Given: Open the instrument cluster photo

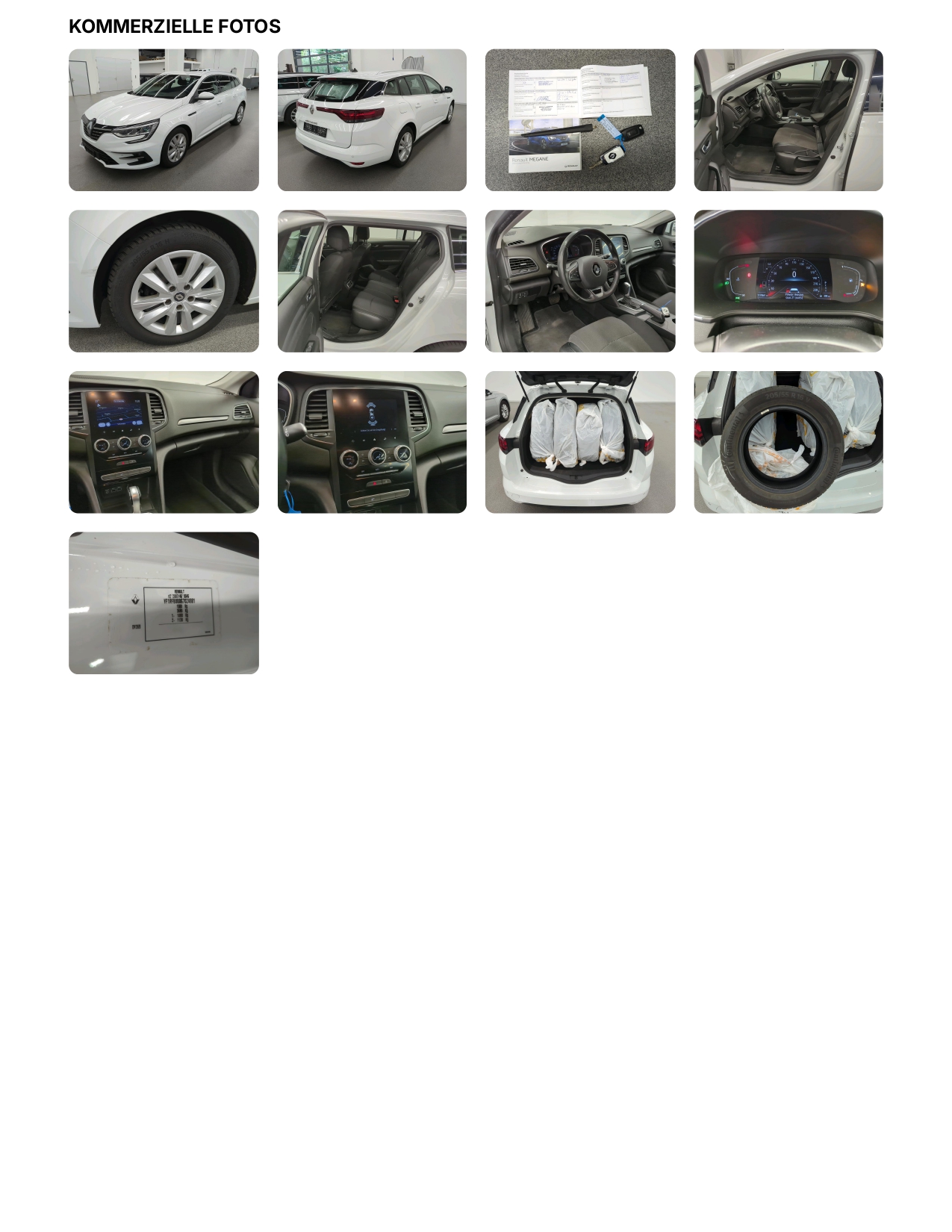Looking at the screenshot, I should 788,281.
